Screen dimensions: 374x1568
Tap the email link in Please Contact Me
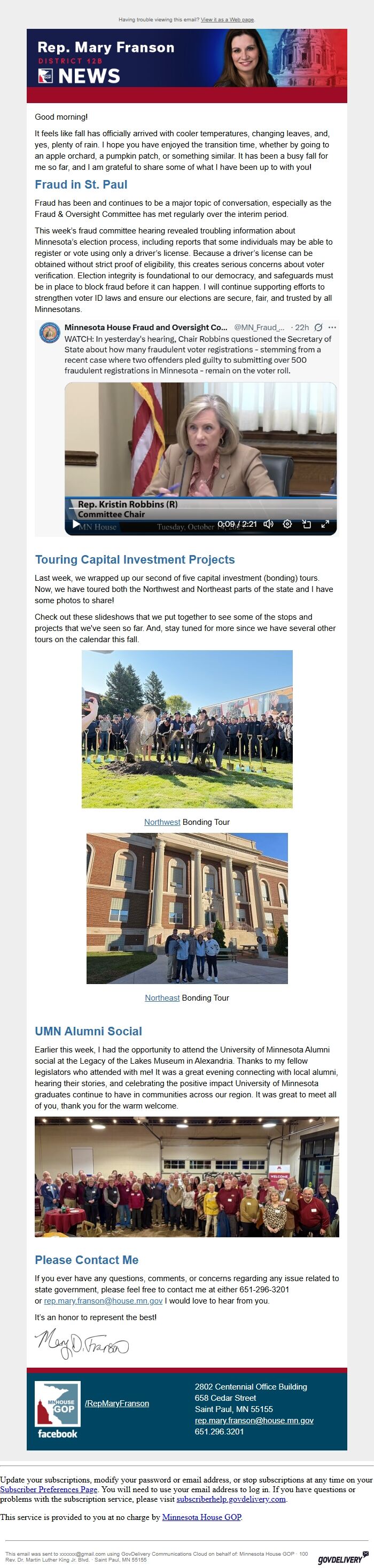[x=103, y=1301]
